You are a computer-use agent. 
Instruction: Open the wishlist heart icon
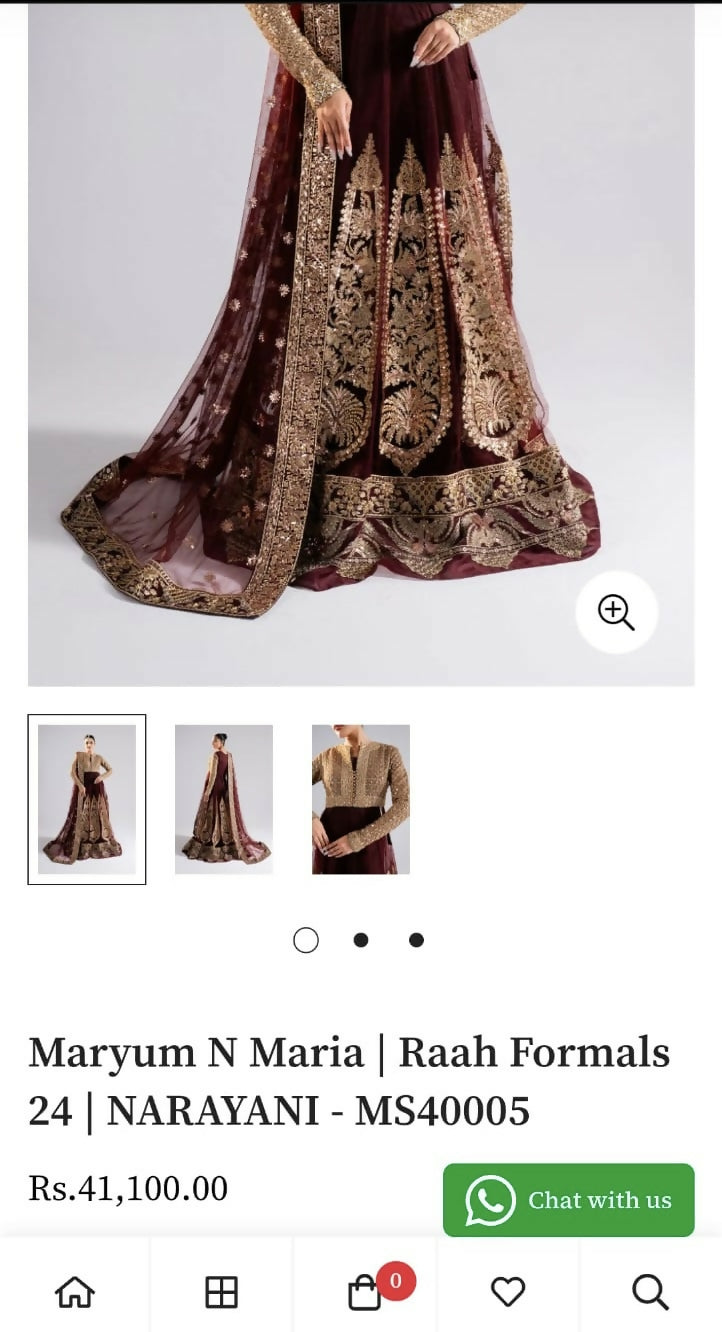pos(508,1292)
